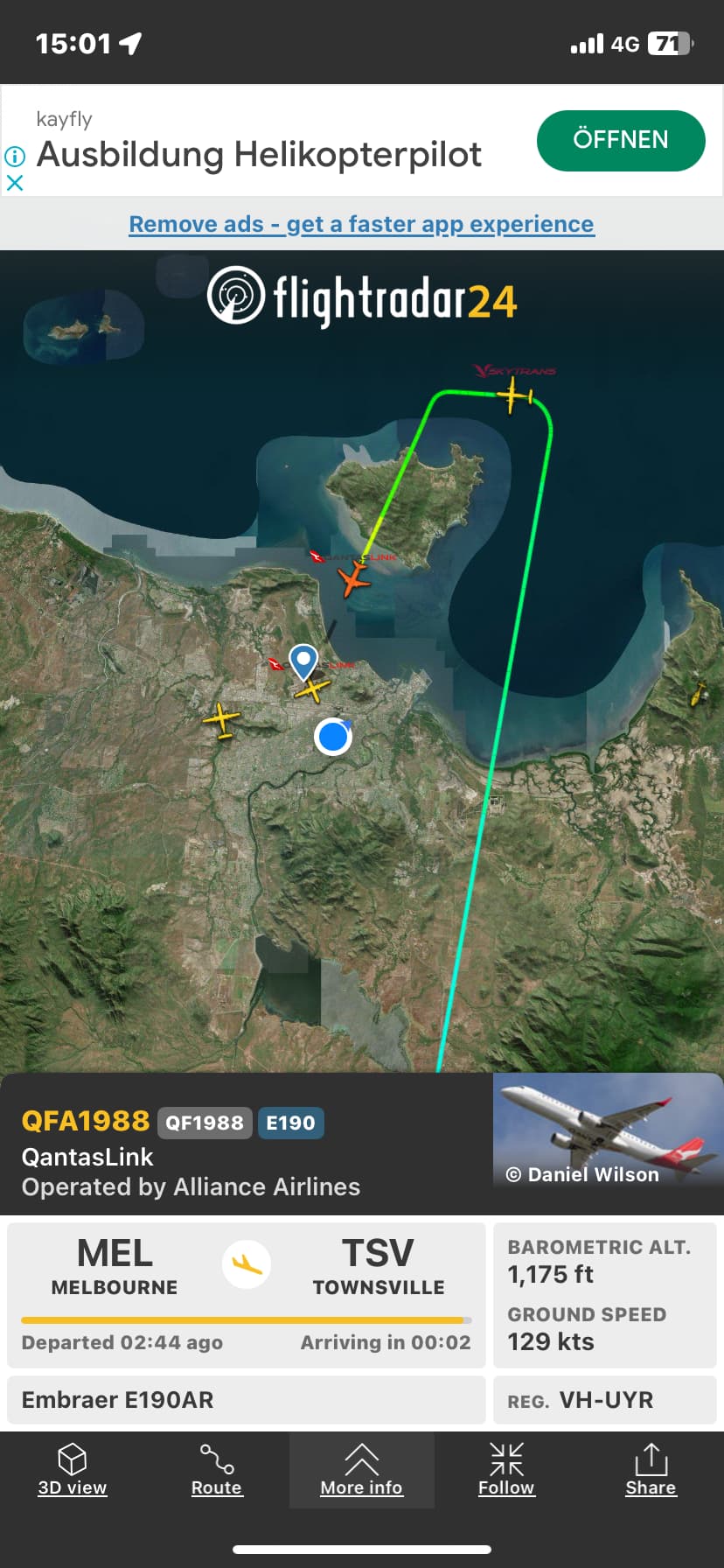Select the yellow aircraft west of the airport

222,721
